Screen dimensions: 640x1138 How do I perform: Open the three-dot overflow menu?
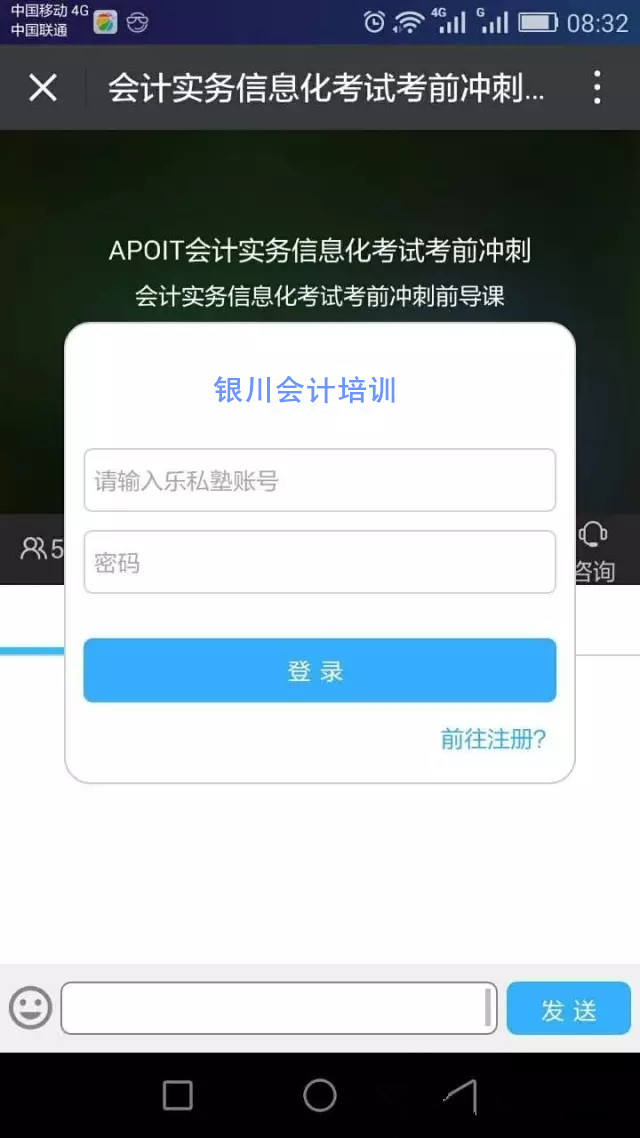tap(597, 88)
